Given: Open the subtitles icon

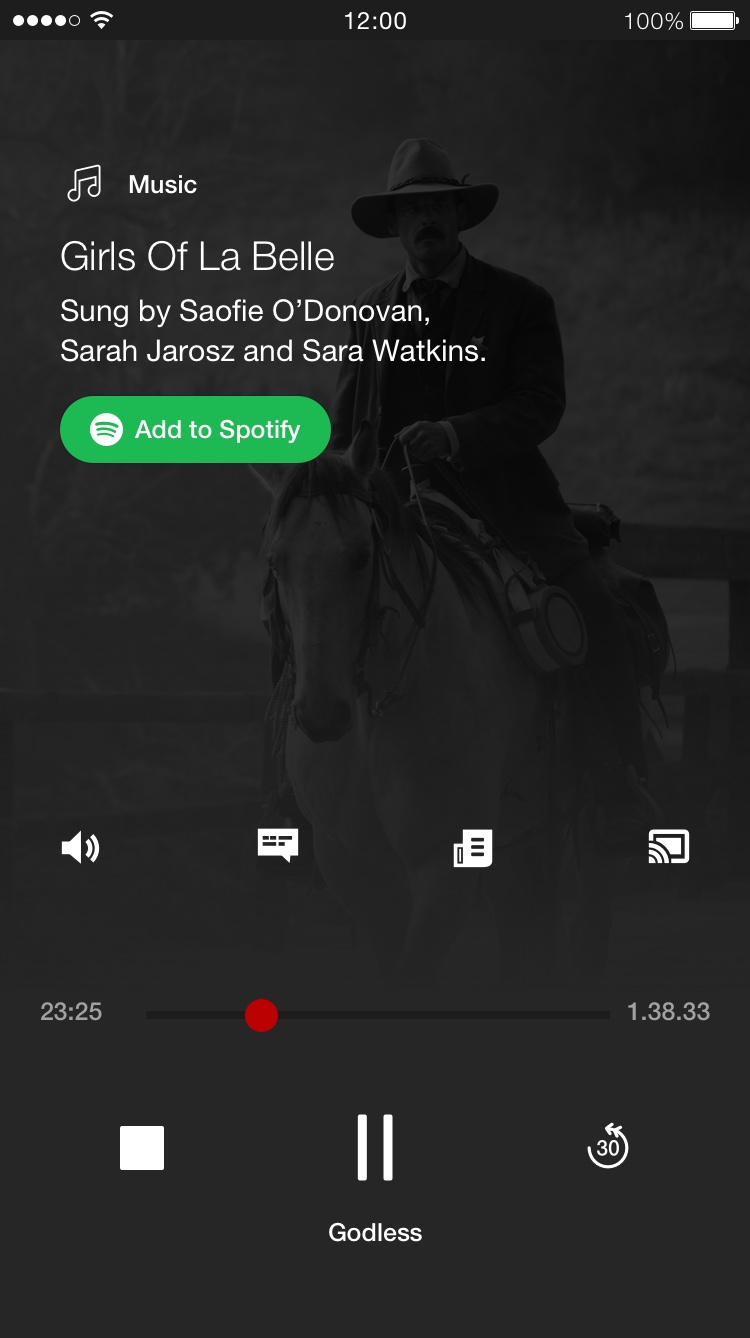Looking at the screenshot, I should click(x=278, y=846).
